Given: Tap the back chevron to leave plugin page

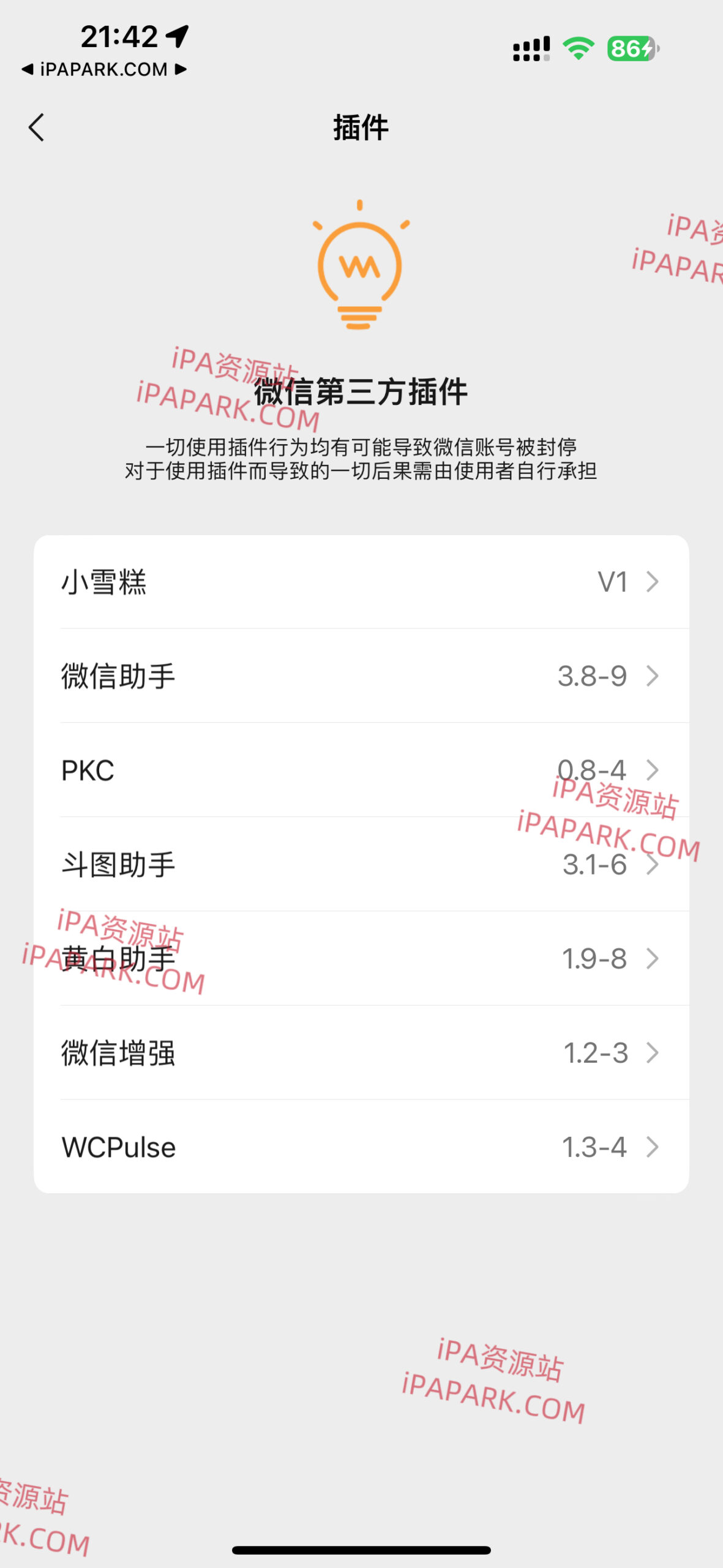Looking at the screenshot, I should [37, 127].
